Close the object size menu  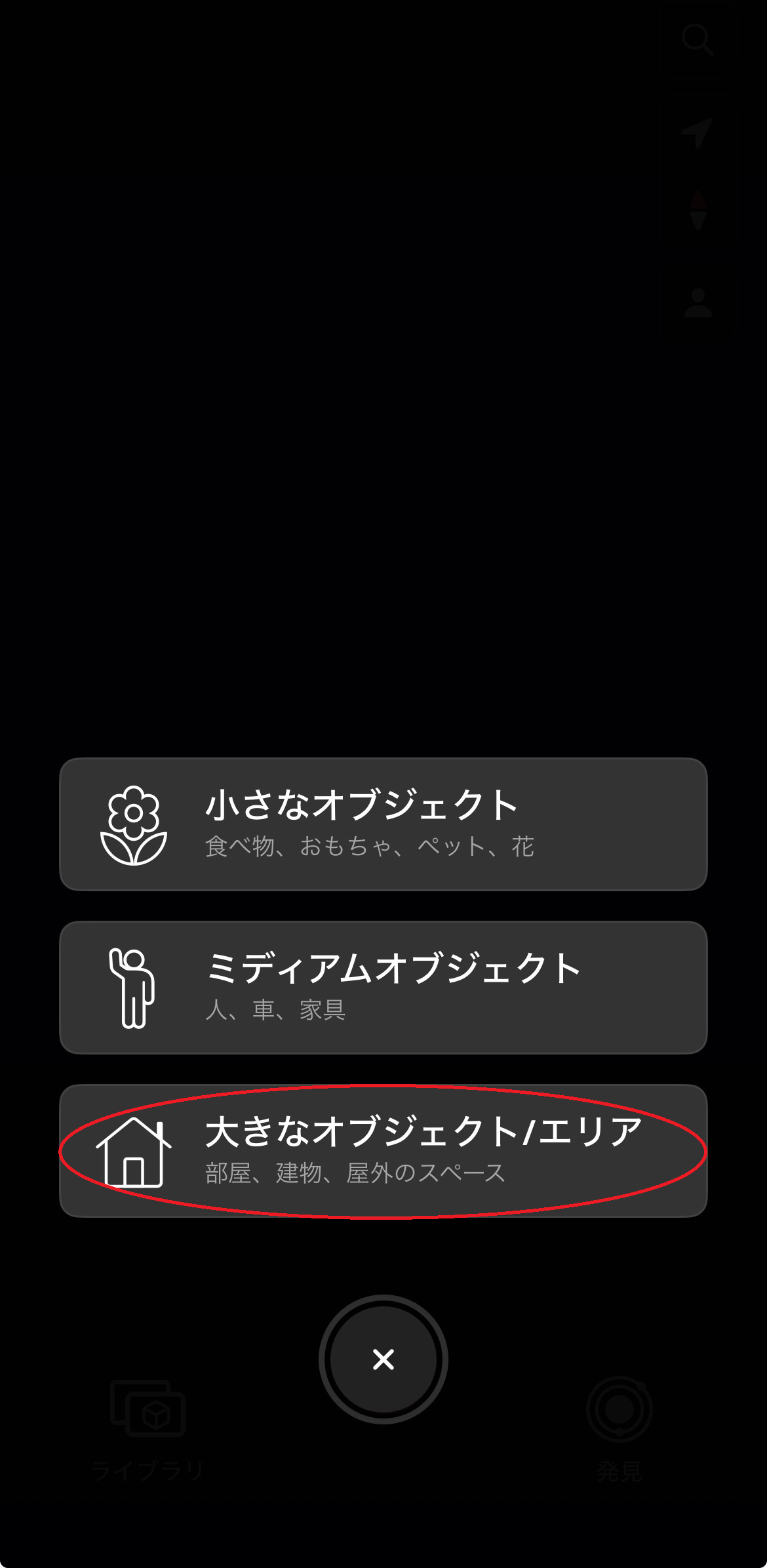coord(383,1359)
